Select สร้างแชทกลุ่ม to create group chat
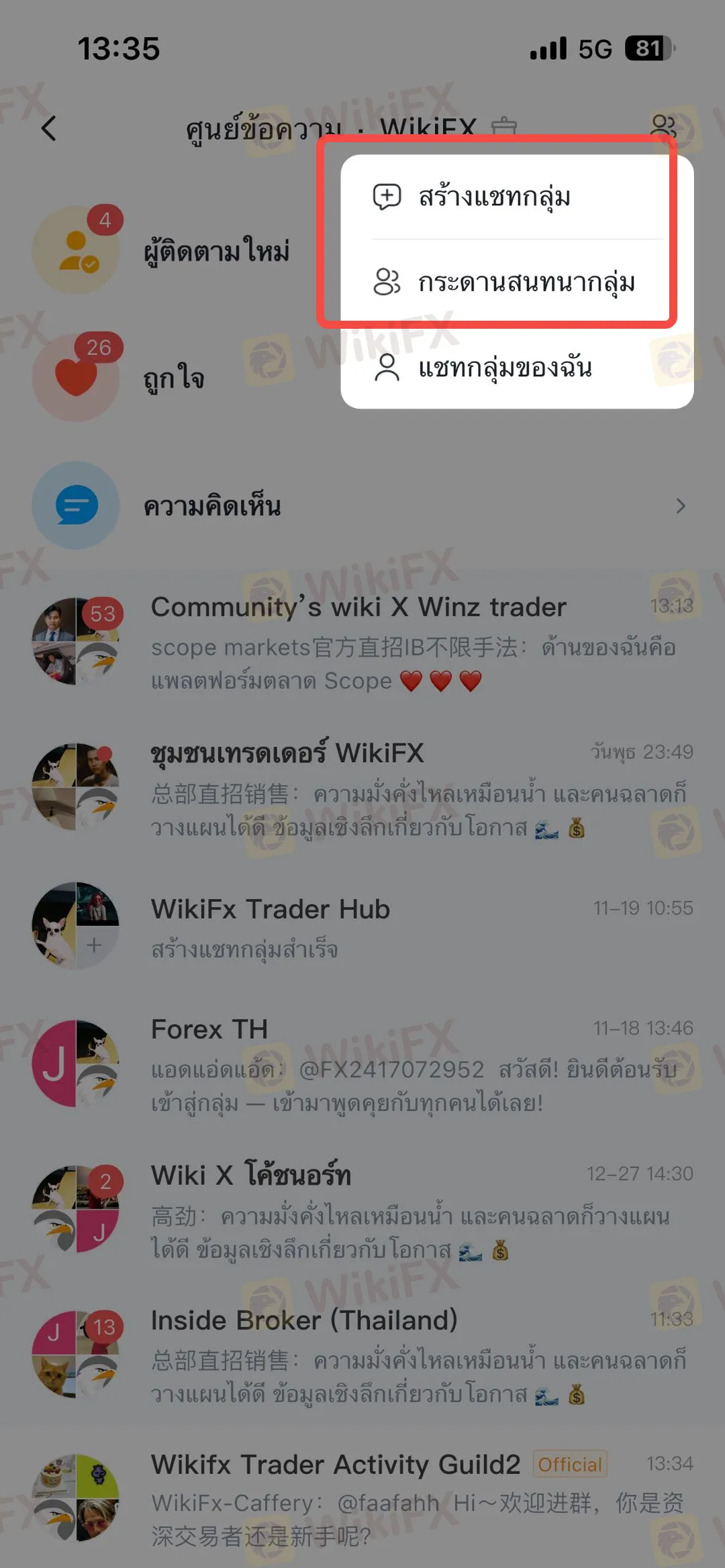This screenshot has height=1568, width=725. (x=495, y=197)
